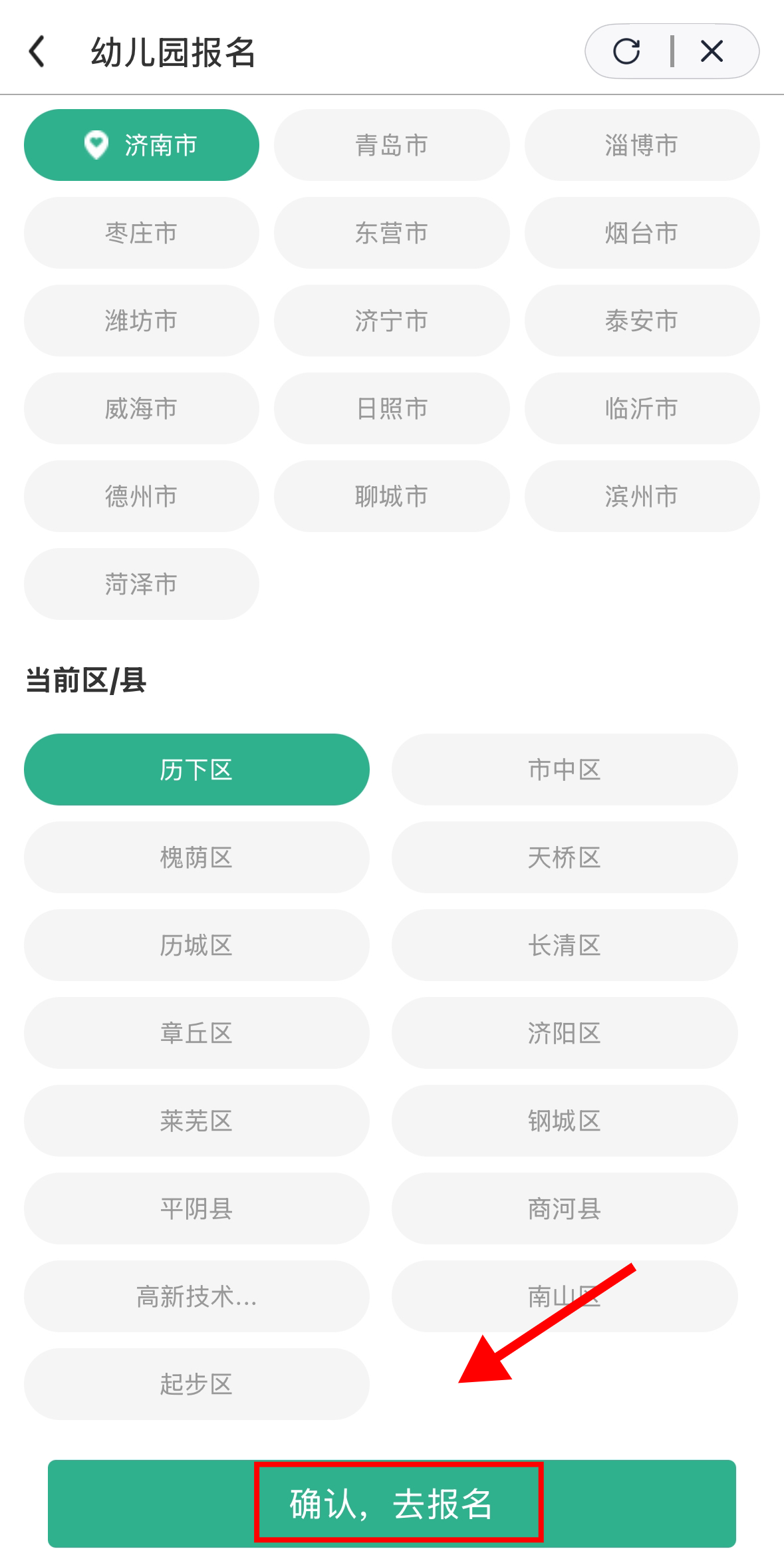Switch district to 市中区
The height and width of the screenshot is (1567, 784).
[x=565, y=770]
